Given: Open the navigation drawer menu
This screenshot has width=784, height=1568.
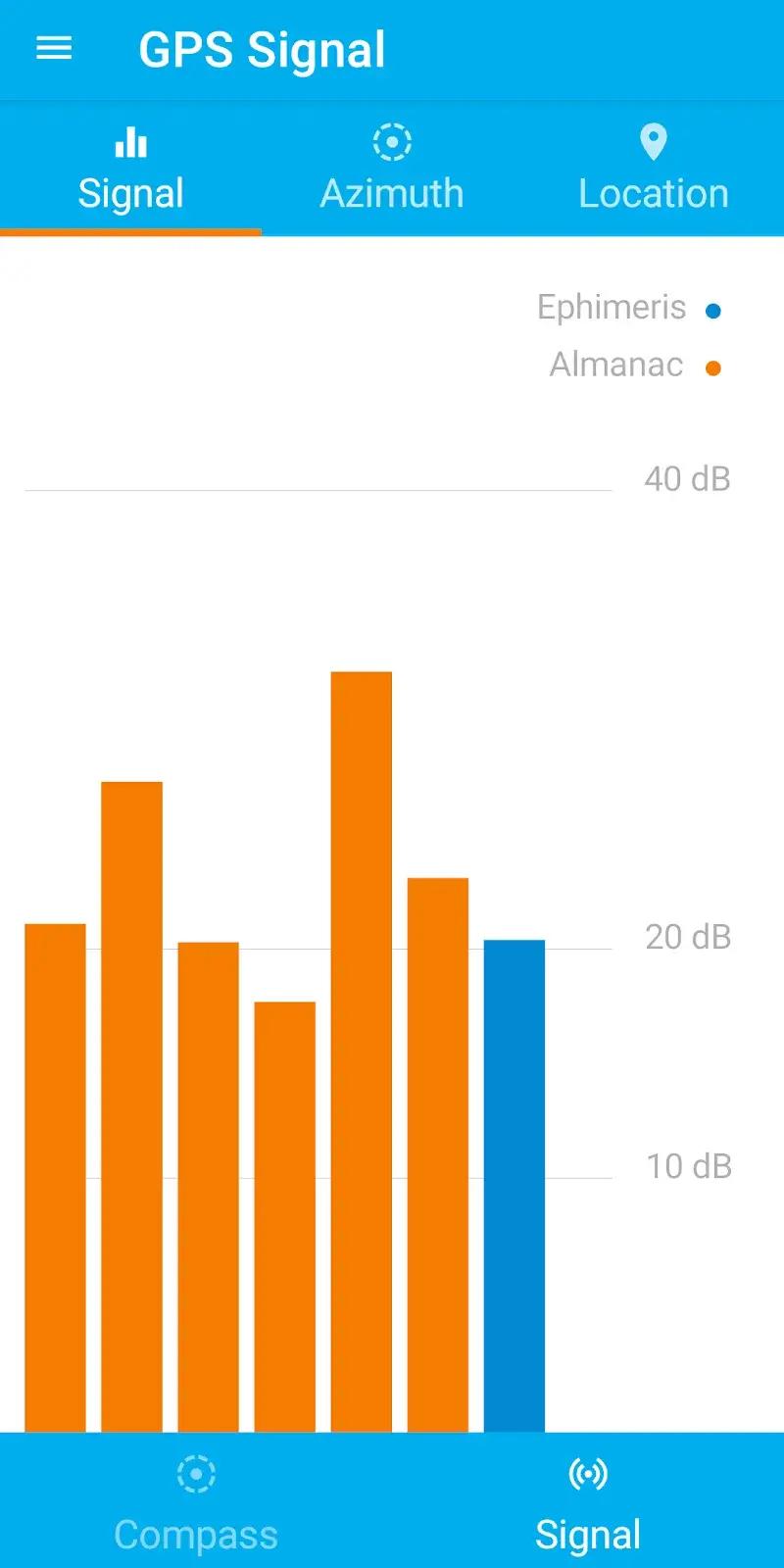Looking at the screenshot, I should click(x=53, y=48).
